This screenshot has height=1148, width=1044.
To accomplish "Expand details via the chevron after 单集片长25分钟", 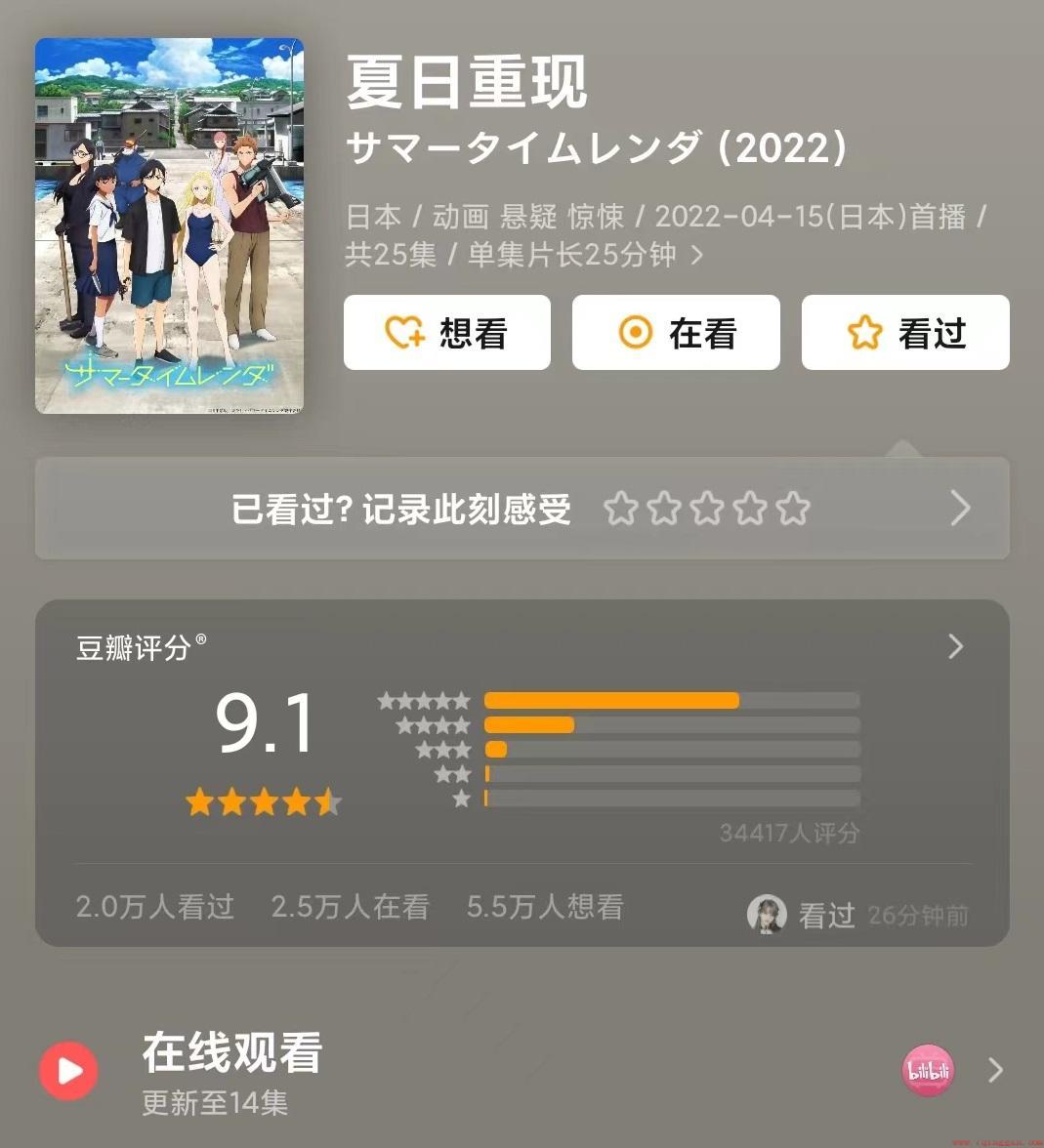I will pyautogui.click(x=697, y=256).
